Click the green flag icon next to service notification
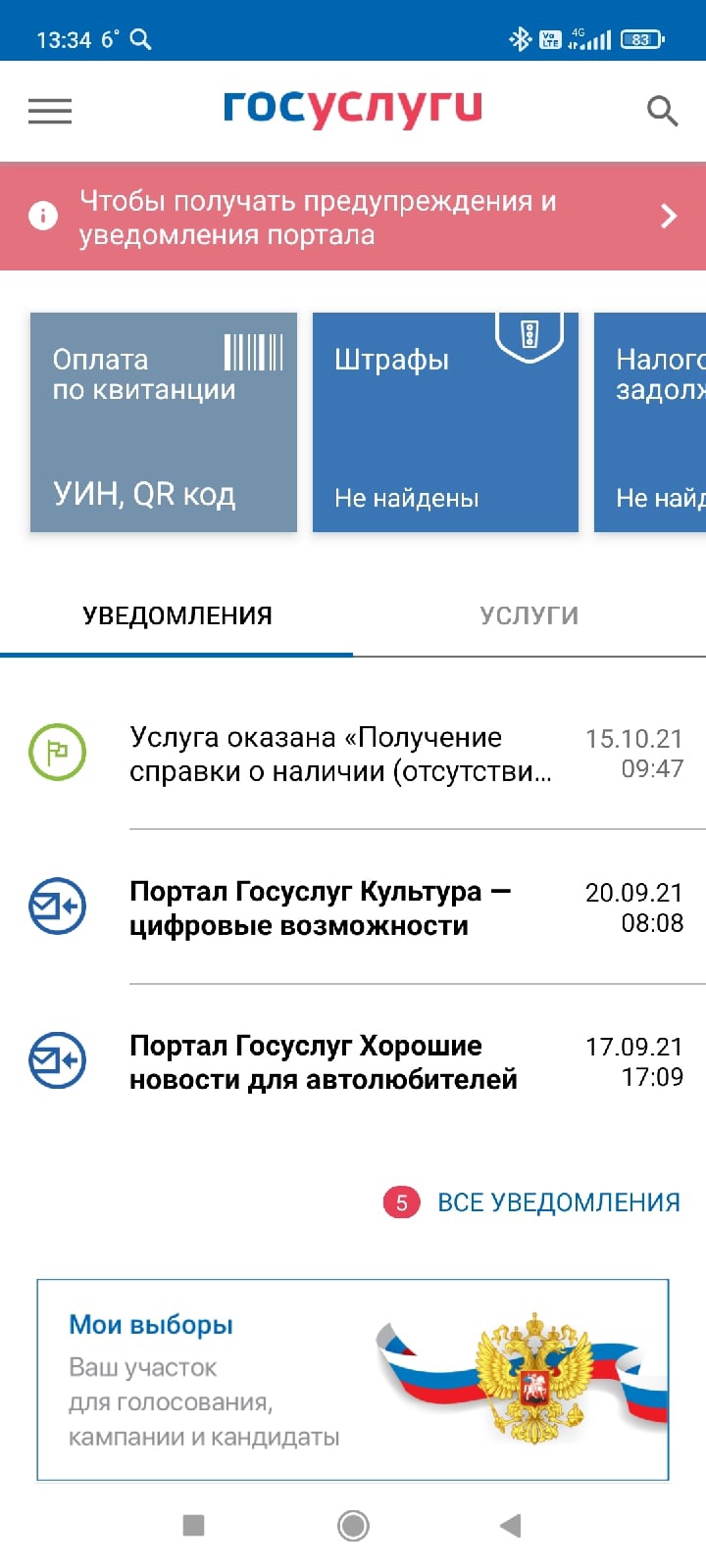Image resolution: width=706 pixels, height=1568 pixels. point(57,753)
